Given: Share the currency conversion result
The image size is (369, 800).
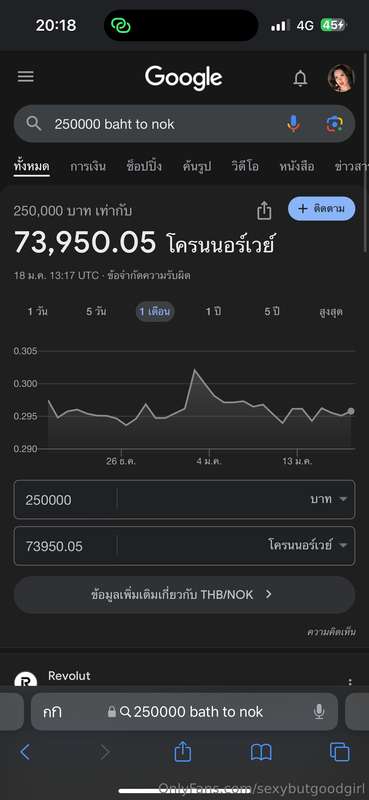Looking at the screenshot, I should [x=264, y=210].
